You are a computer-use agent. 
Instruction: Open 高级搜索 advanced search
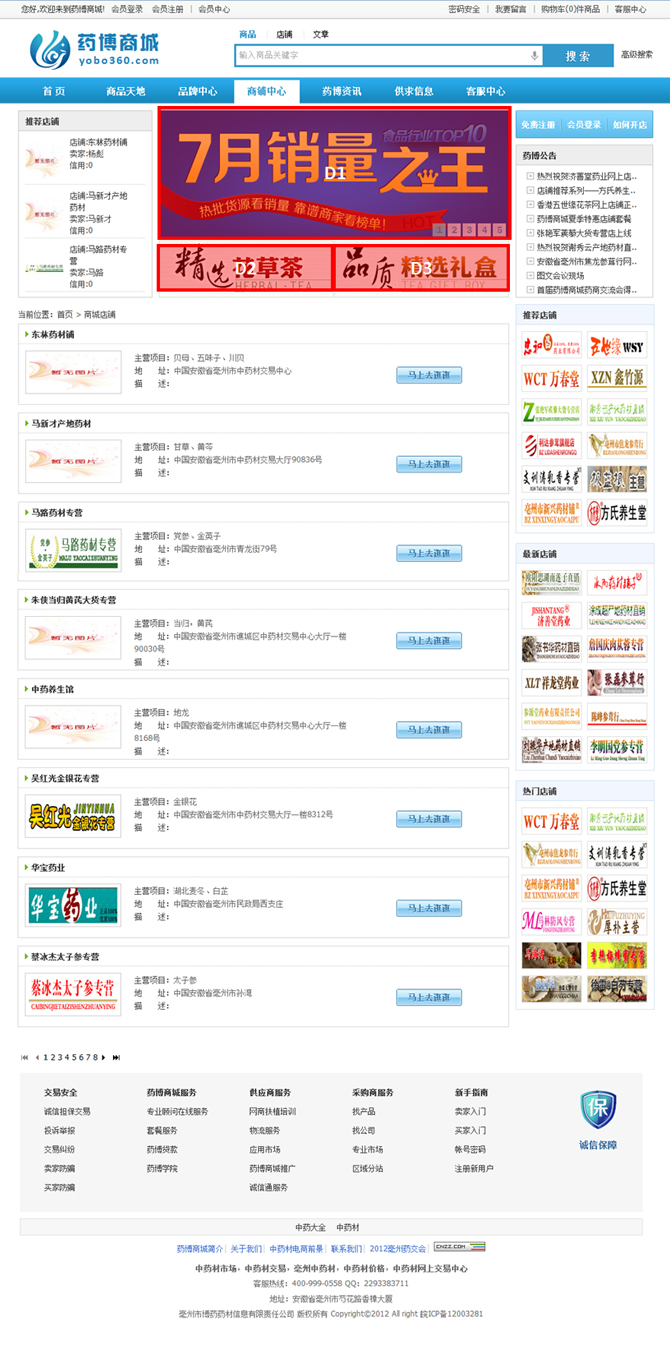point(637,55)
